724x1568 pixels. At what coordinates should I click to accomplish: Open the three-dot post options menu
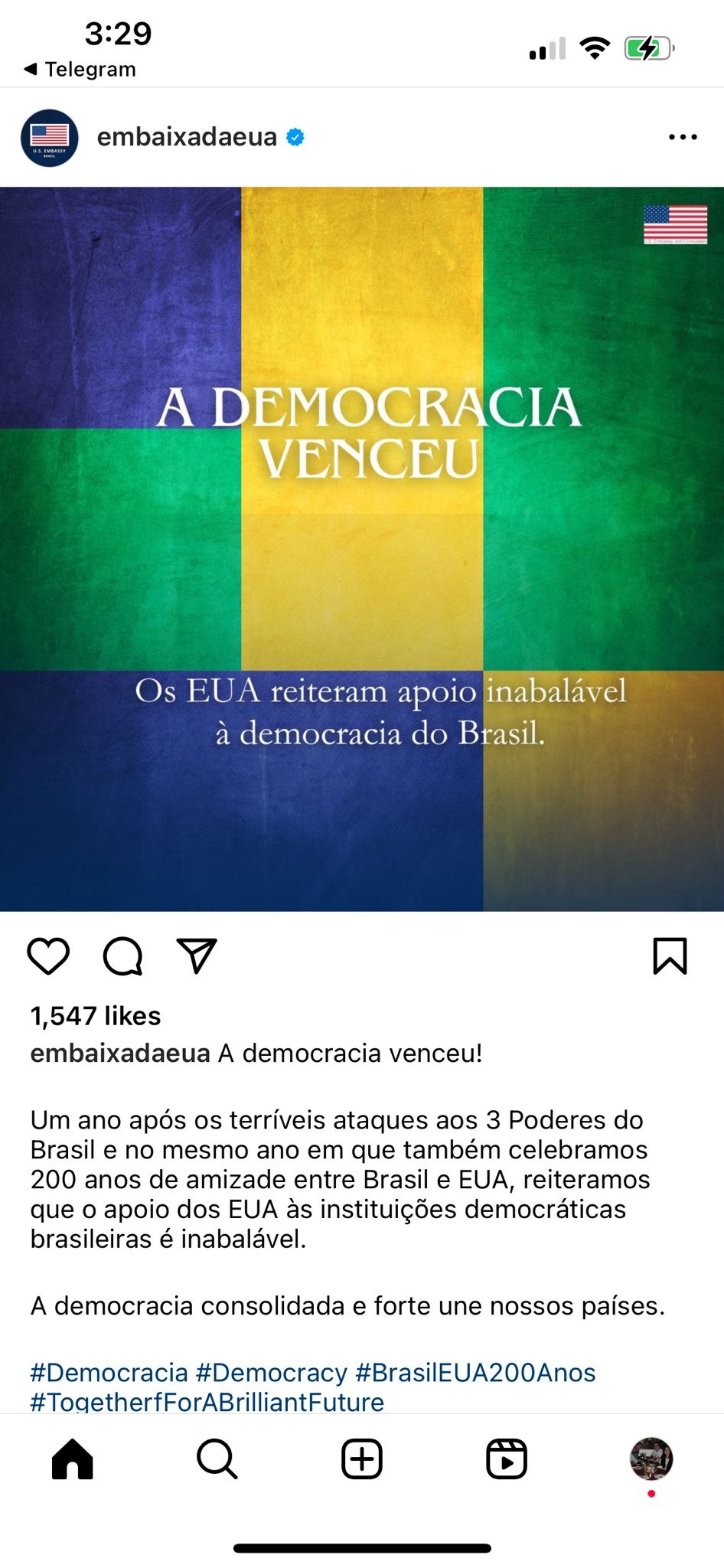pyautogui.click(x=683, y=137)
